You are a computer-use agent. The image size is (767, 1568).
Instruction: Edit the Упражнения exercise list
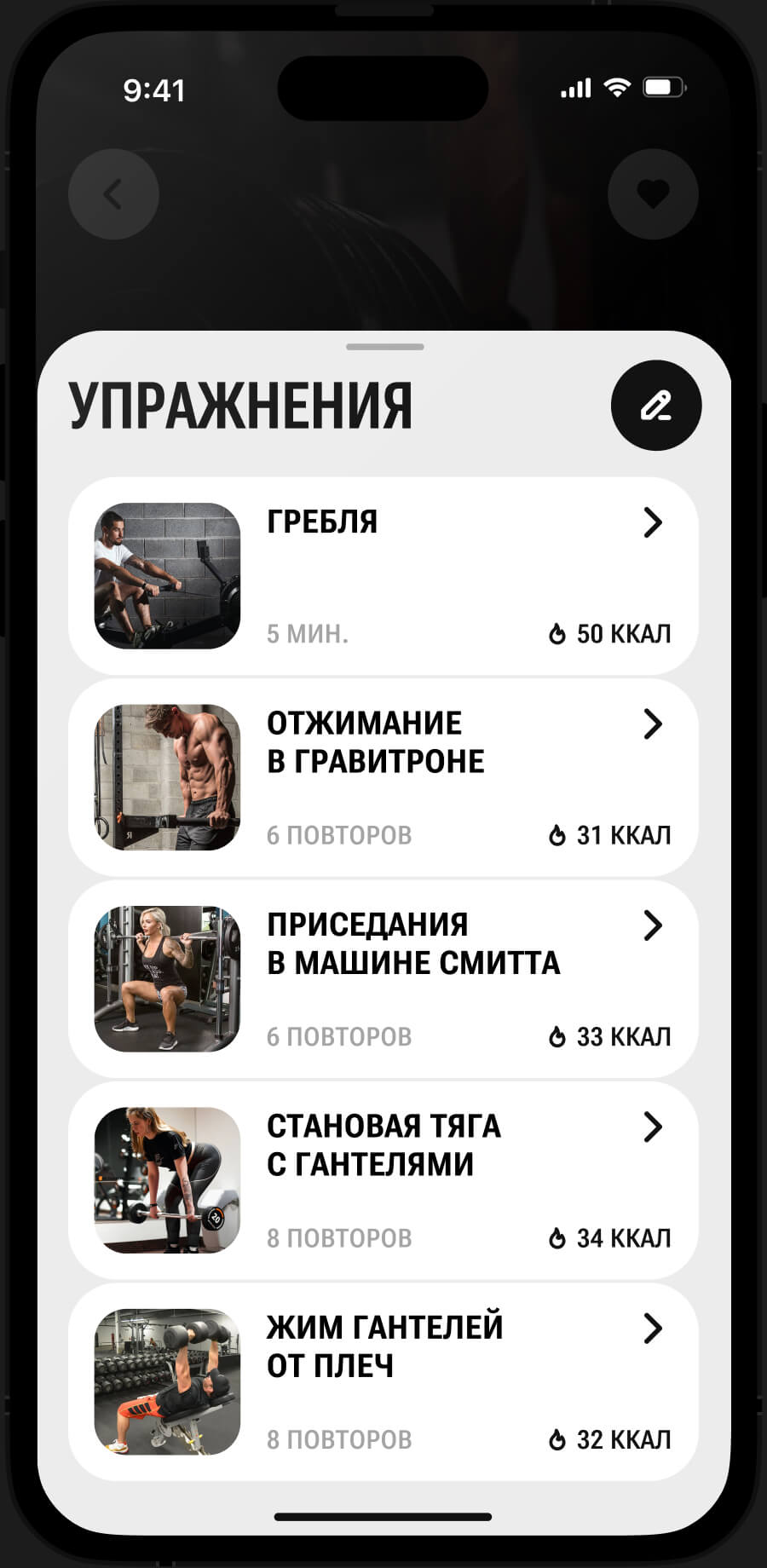point(655,406)
